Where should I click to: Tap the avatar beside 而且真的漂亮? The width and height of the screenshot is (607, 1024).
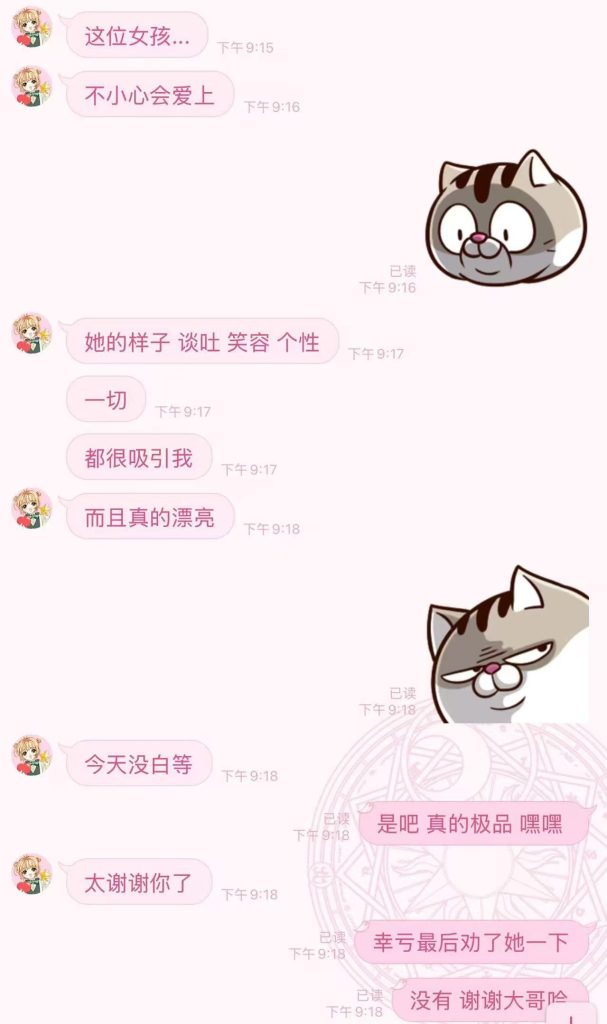pyautogui.click(x=31, y=509)
